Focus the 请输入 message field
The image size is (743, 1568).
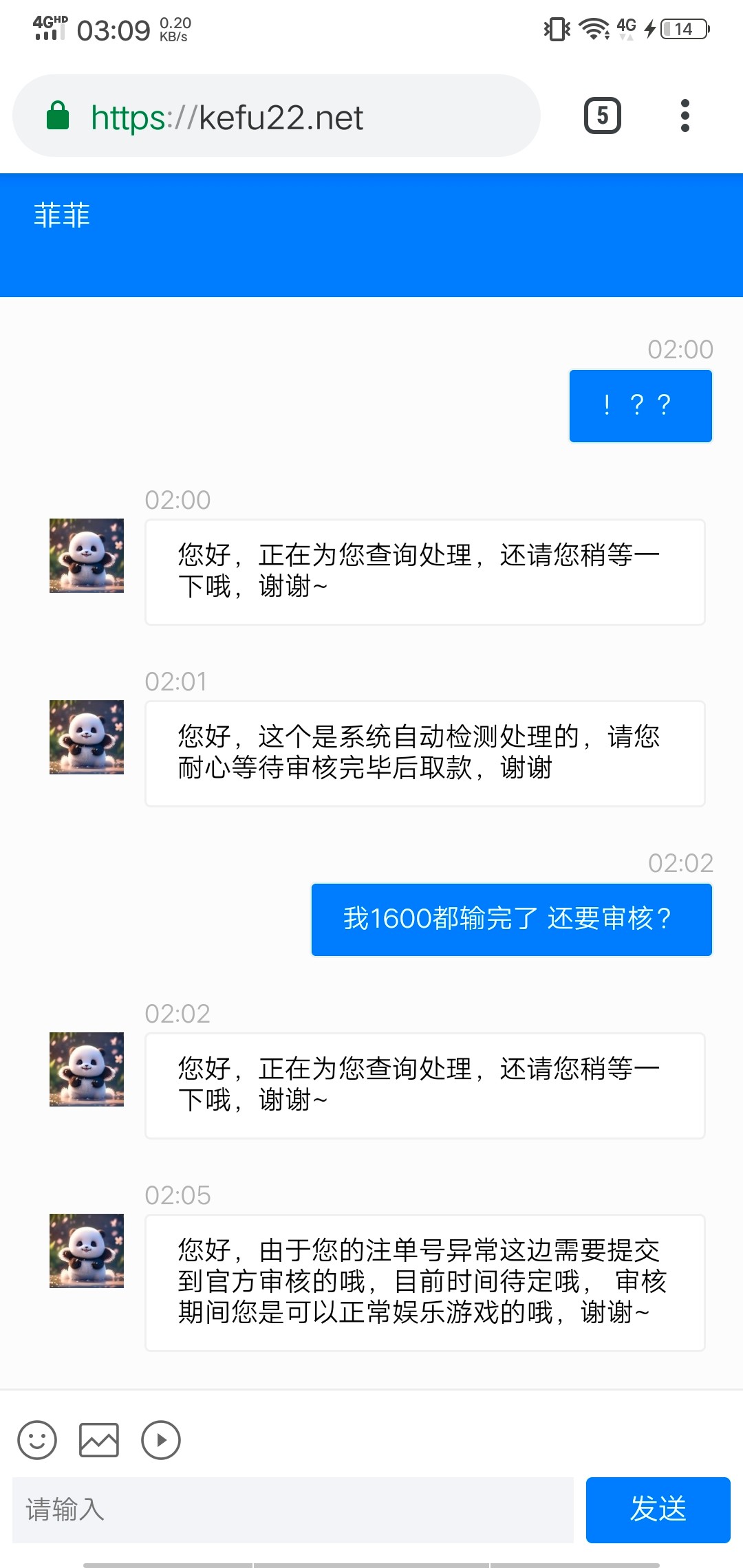(292, 1510)
